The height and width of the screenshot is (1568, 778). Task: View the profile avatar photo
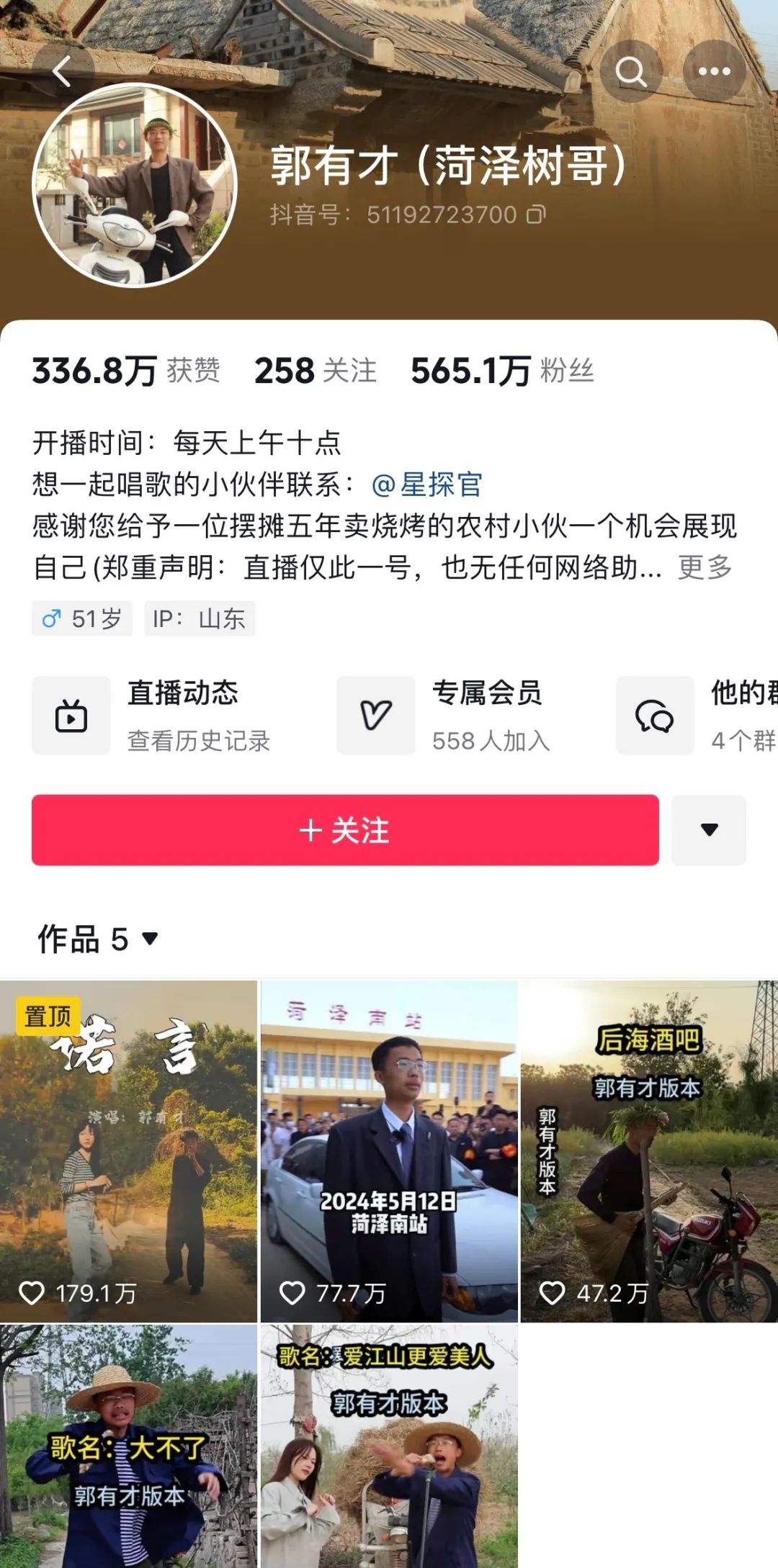(x=135, y=186)
